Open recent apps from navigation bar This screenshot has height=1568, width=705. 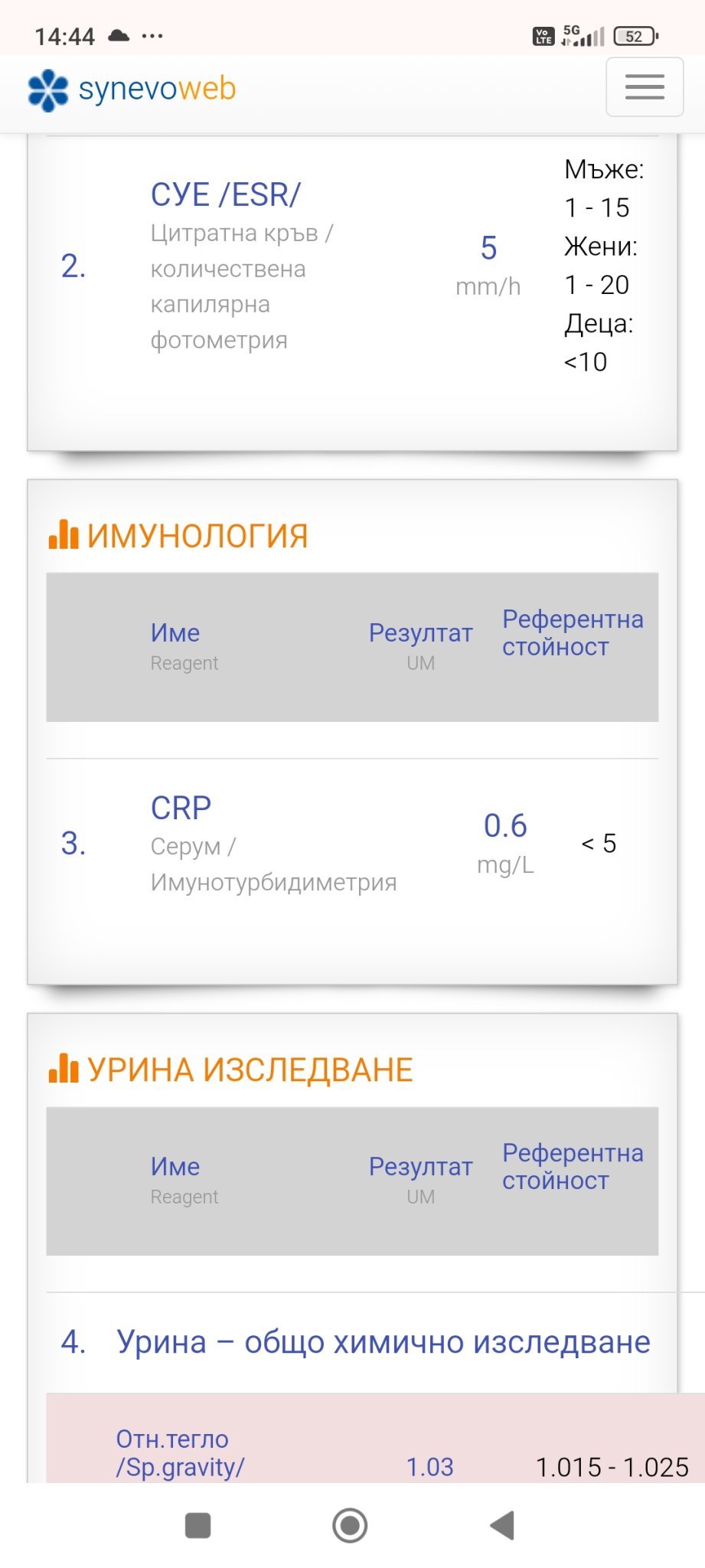click(198, 1525)
